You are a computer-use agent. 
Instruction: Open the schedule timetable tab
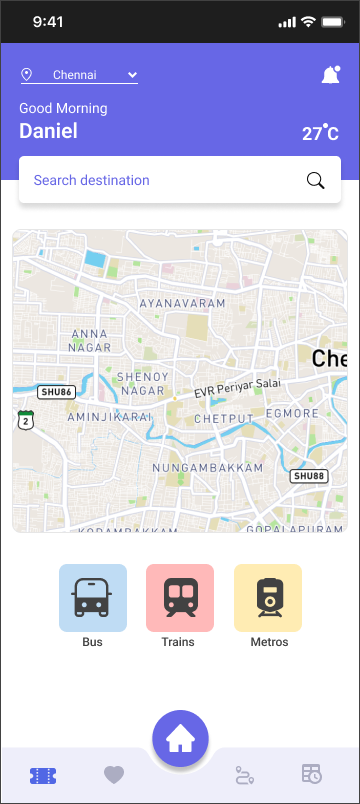[x=311, y=774]
